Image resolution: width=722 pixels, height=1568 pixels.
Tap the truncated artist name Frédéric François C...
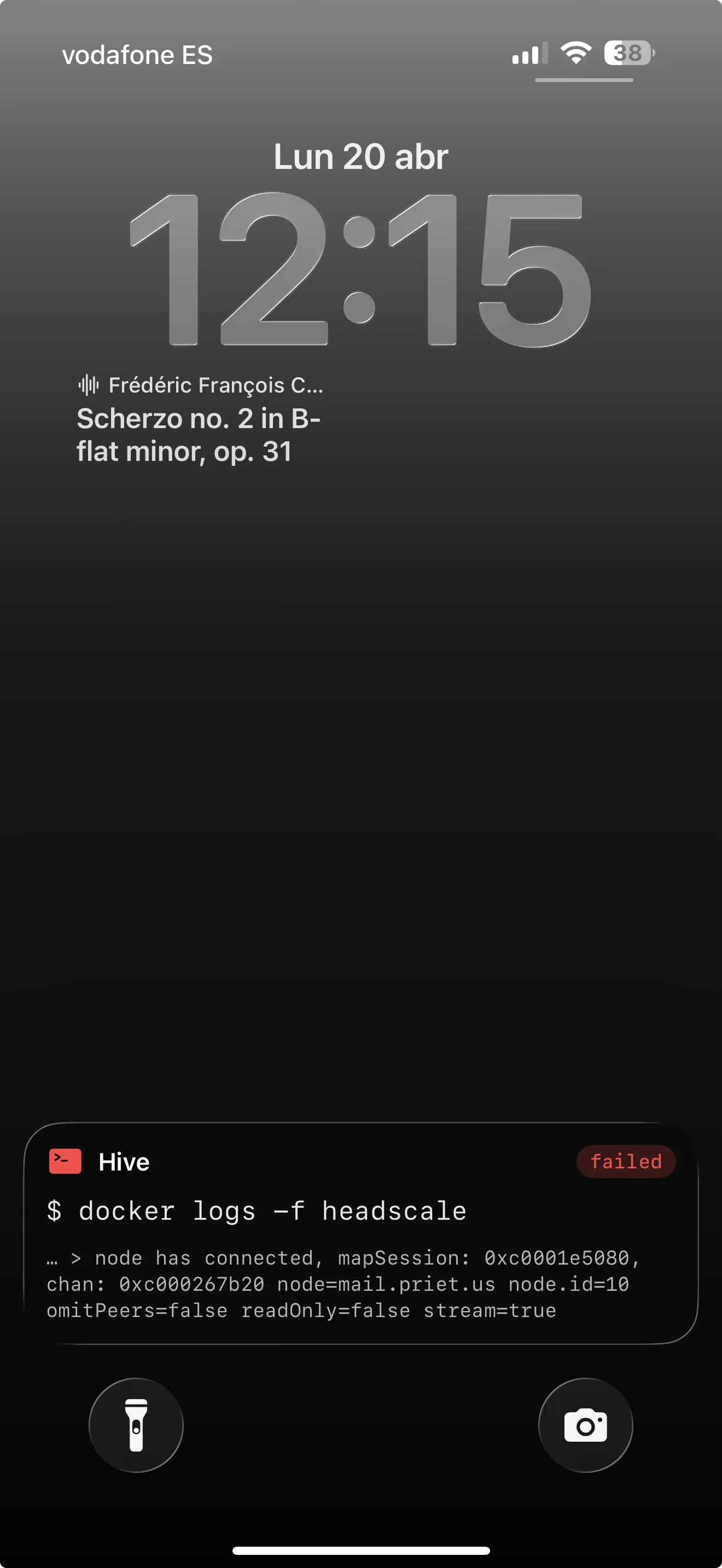(x=216, y=385)
